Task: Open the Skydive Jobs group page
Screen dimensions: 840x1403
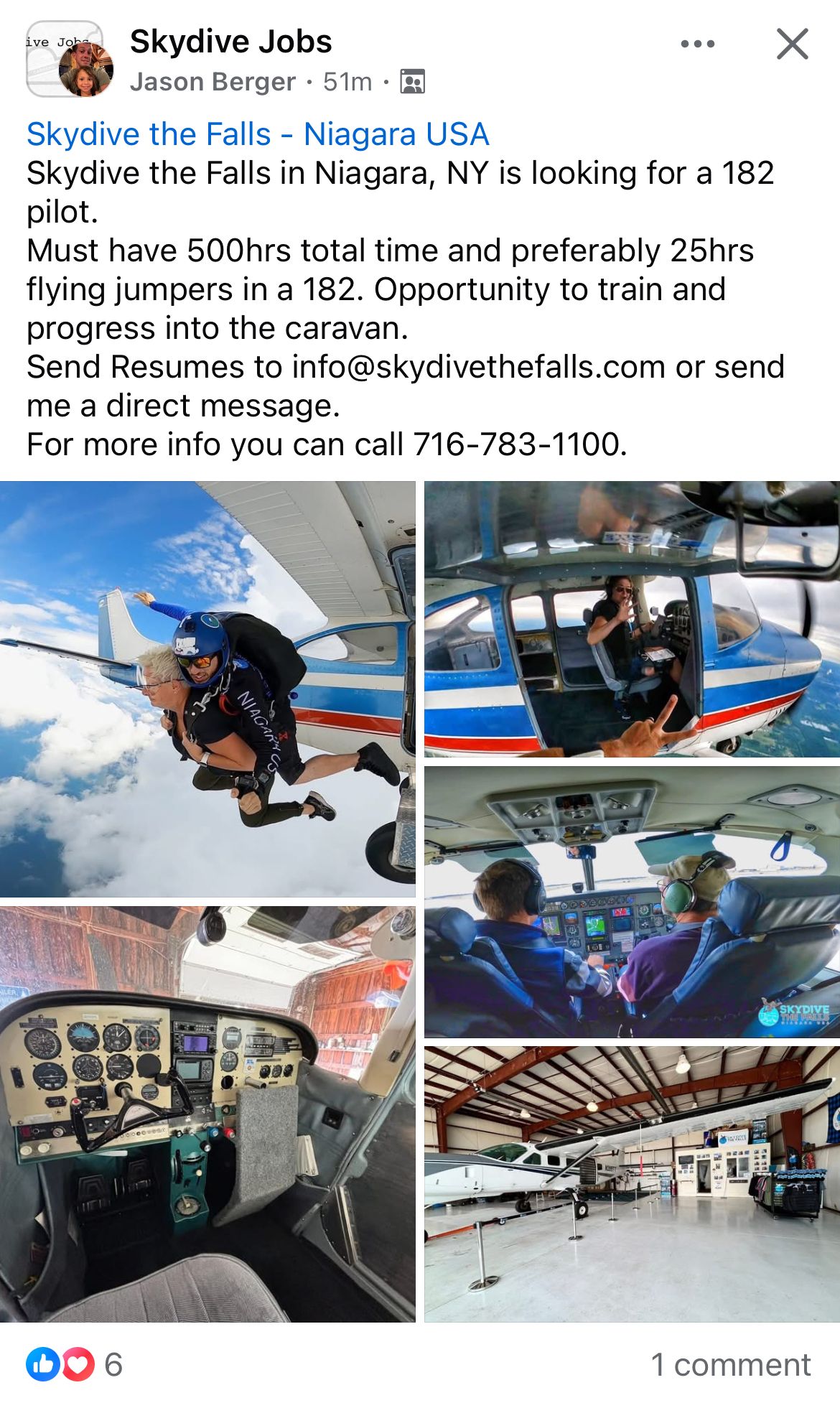Action: click(230, 42)
